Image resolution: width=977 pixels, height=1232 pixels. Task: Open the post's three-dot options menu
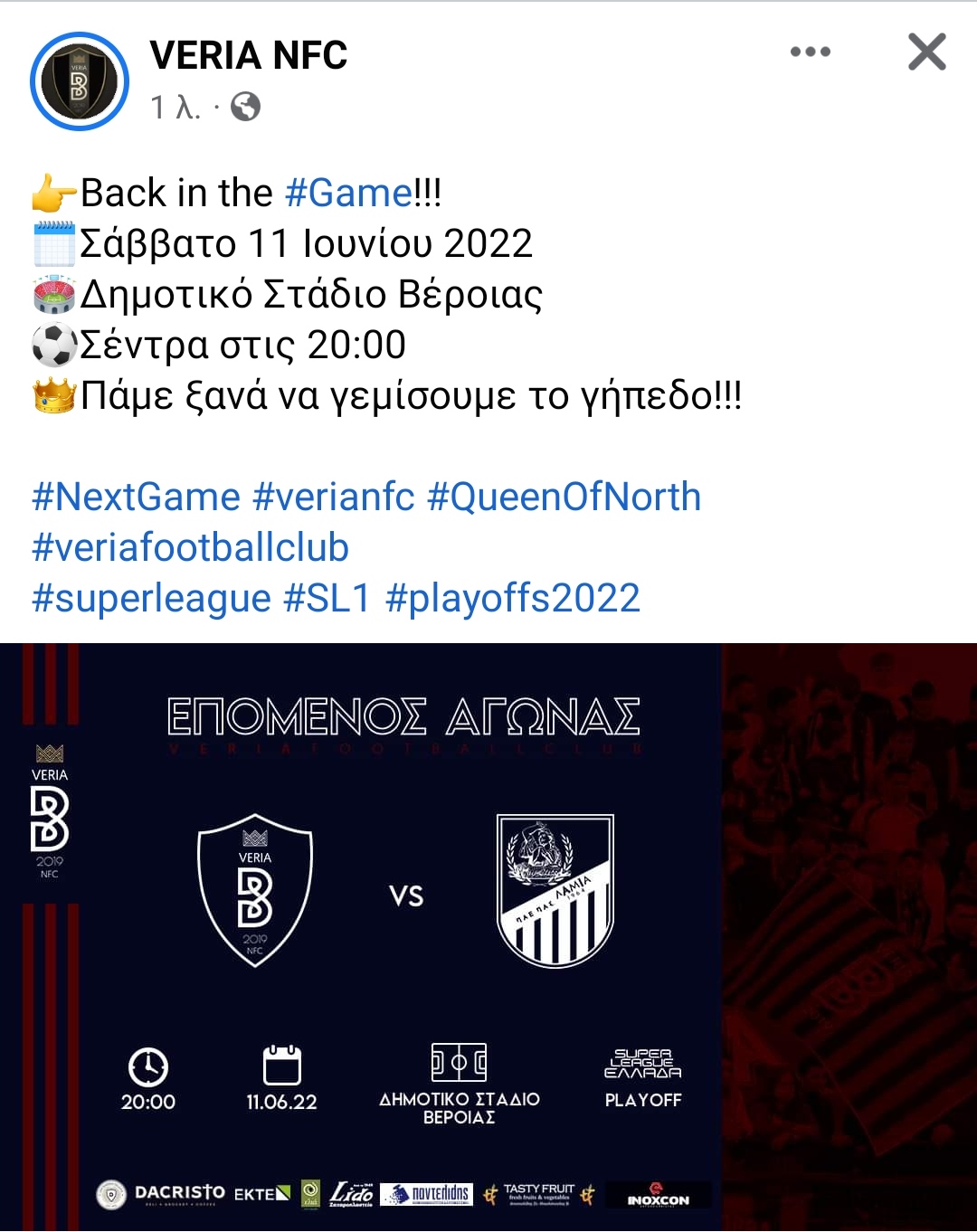pos(810,52)
